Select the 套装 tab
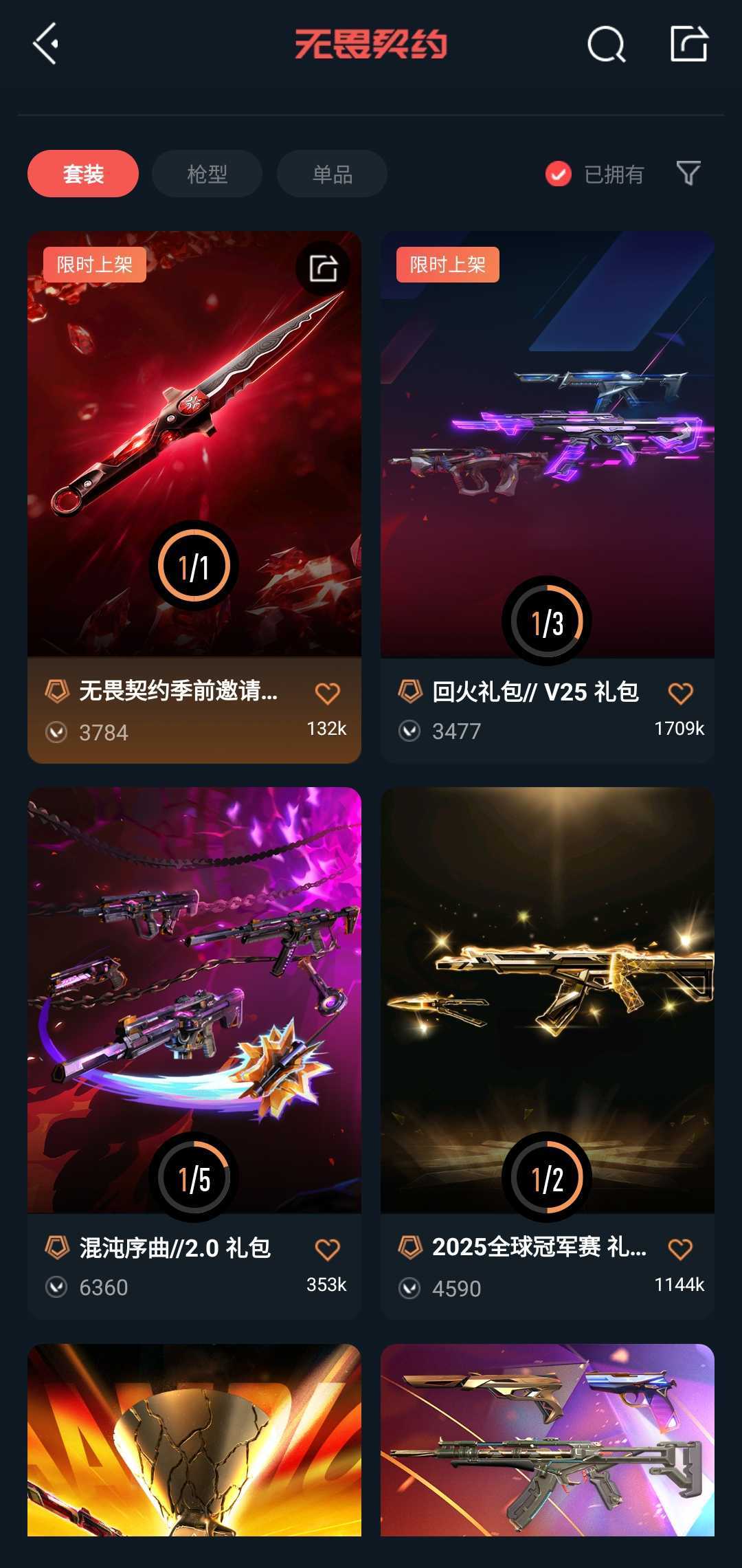Image resolution: width=742 pixels, height=1568 pixels. point(83,174)
